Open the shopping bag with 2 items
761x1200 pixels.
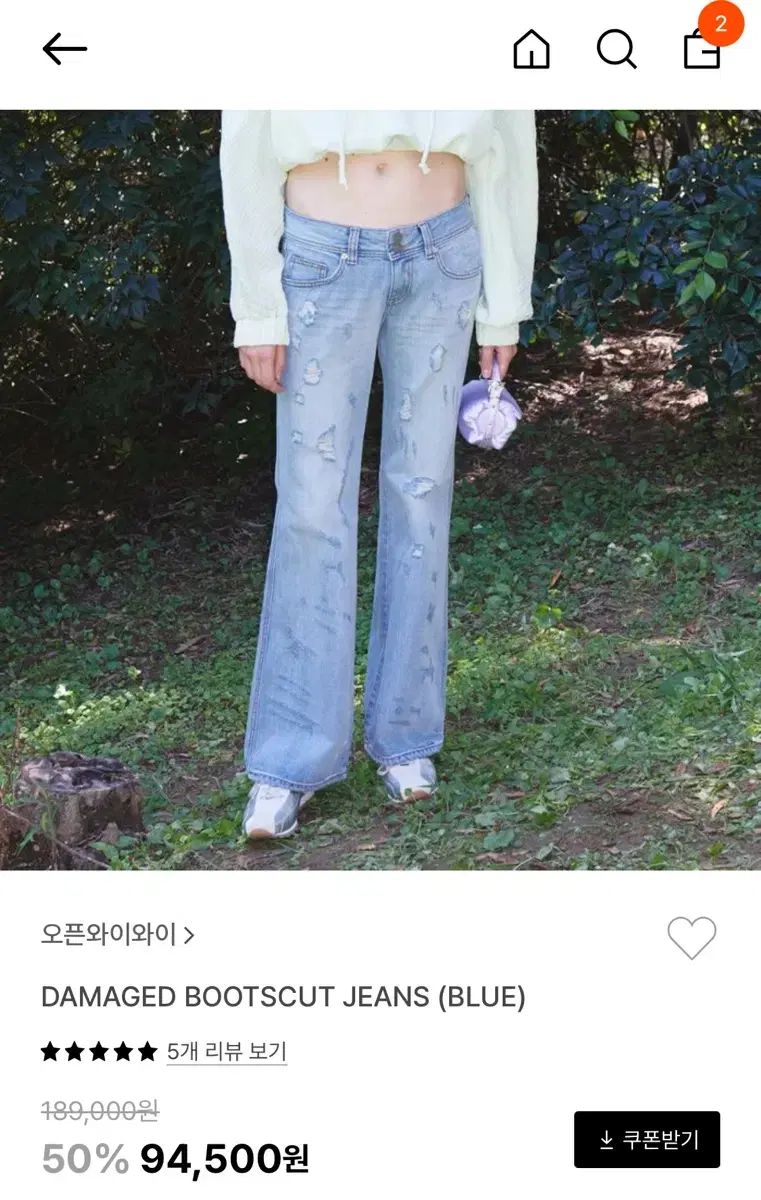point(702,49)
